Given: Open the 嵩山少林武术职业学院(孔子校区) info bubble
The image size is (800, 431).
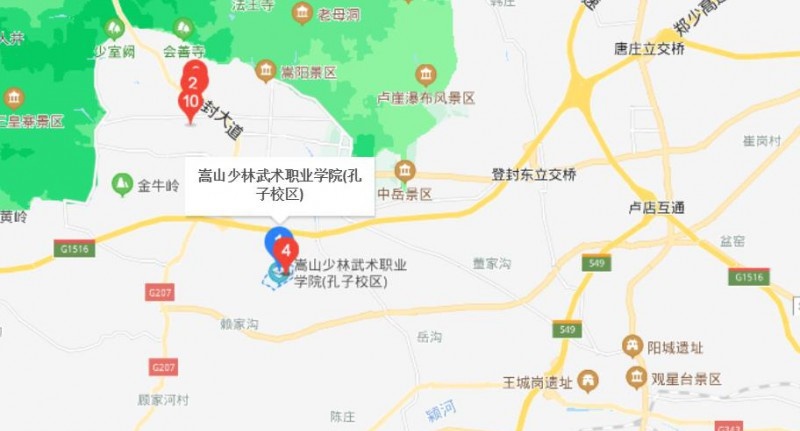Looking at the screenshot, I should pyautogui.click(x=281, y=186).
